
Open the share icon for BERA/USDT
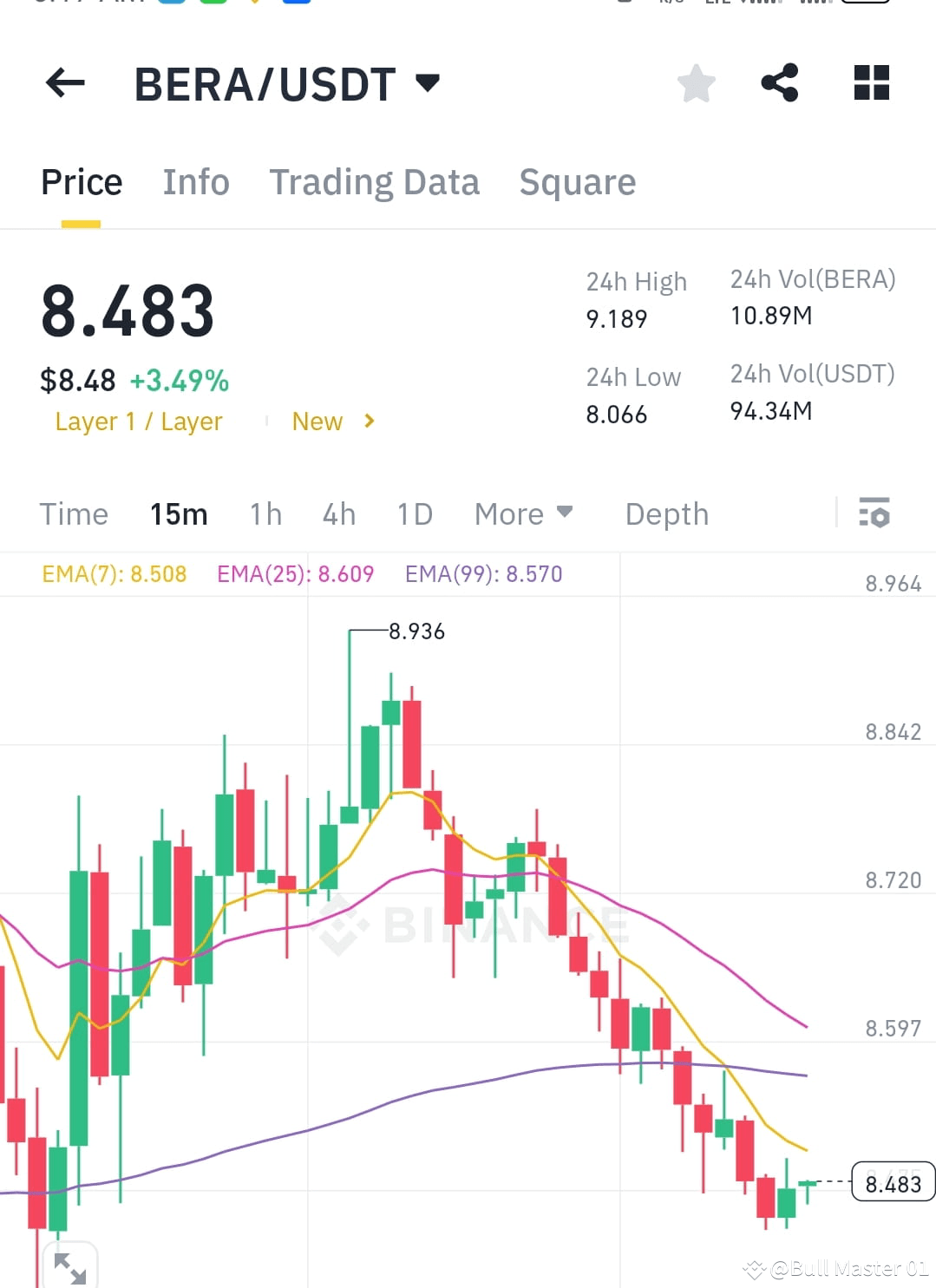pos(780,83)
